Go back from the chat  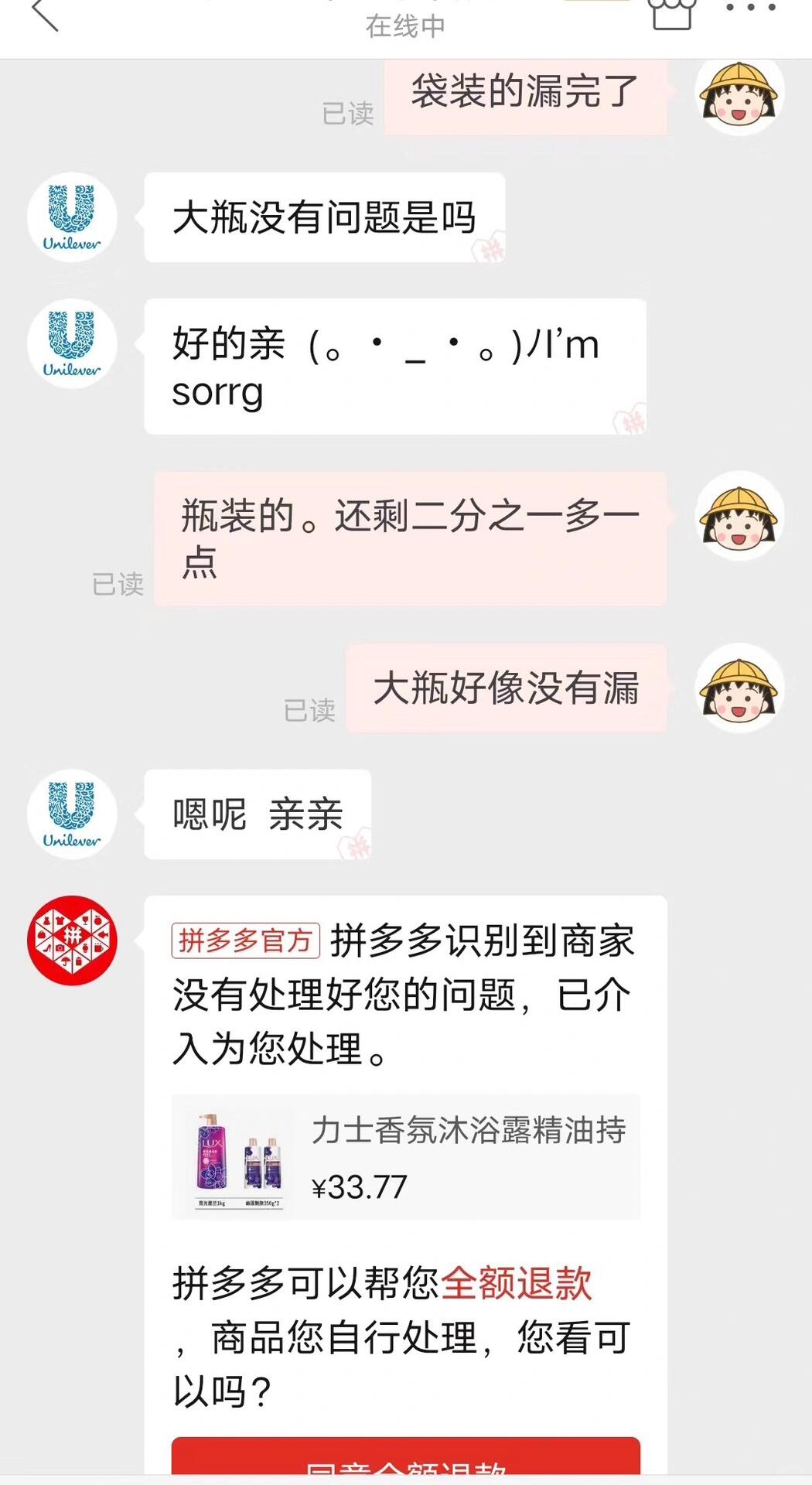click(44, 14)
